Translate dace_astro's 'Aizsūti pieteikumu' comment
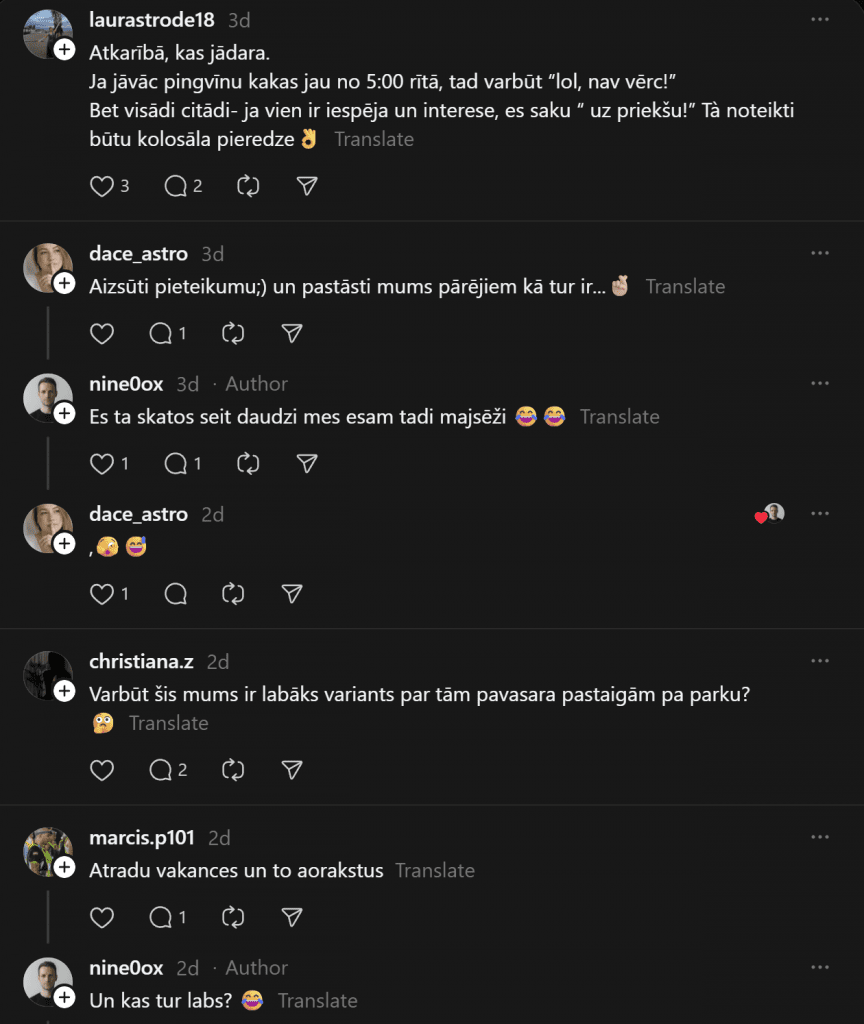 (x=685, y=287)
